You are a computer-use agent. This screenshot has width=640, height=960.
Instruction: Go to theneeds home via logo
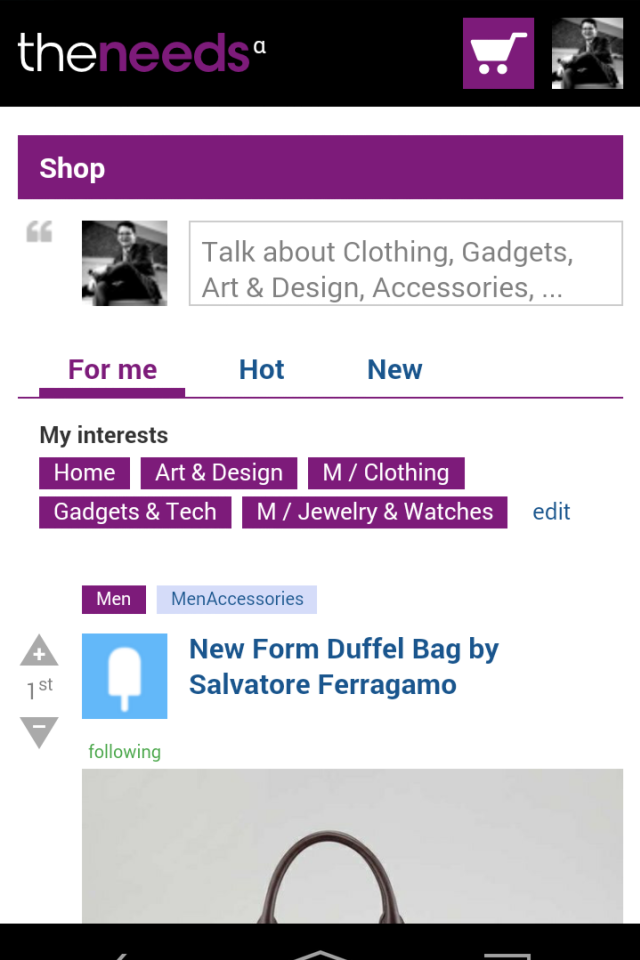point(140,53)
